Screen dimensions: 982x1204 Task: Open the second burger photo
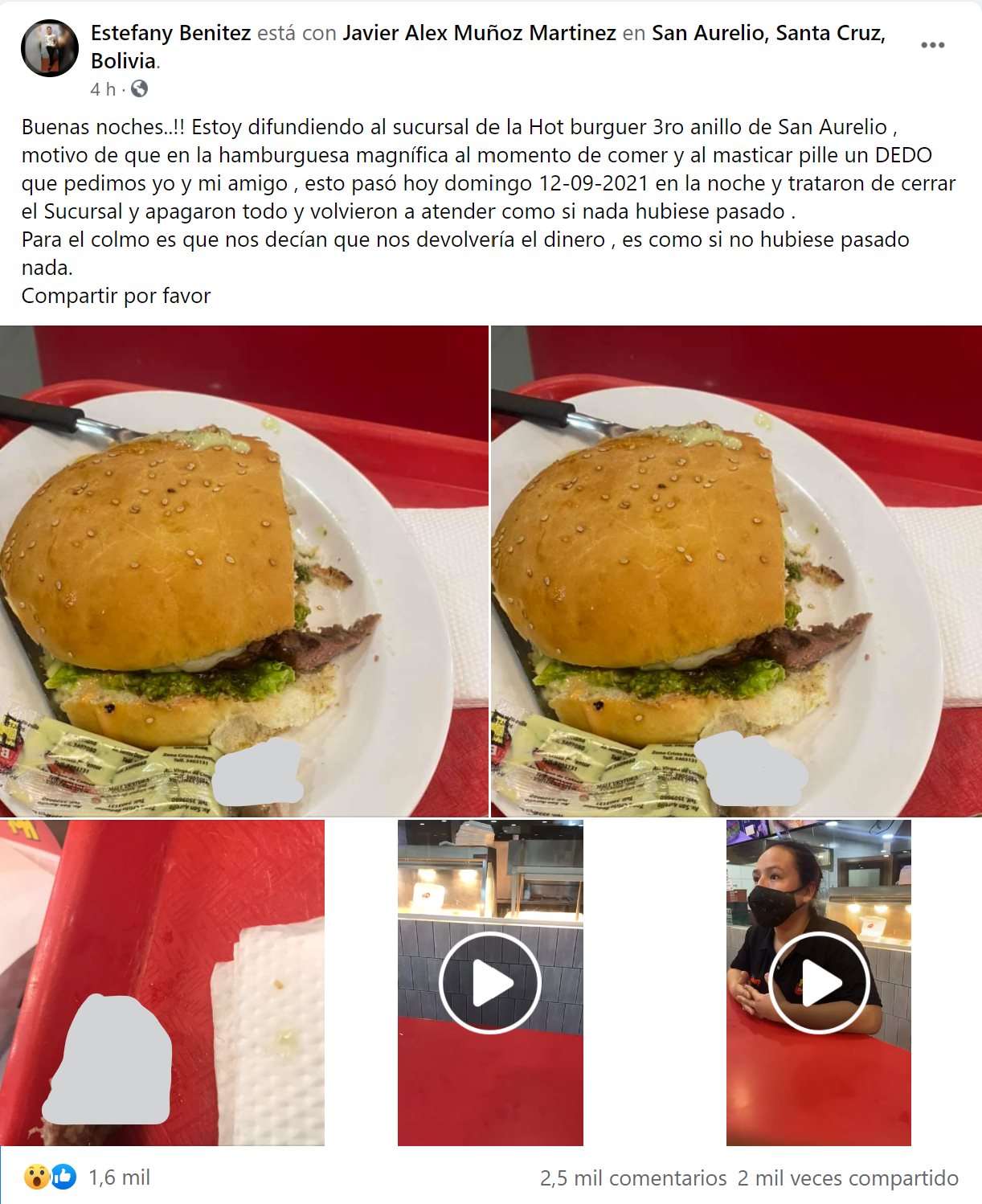735,571
